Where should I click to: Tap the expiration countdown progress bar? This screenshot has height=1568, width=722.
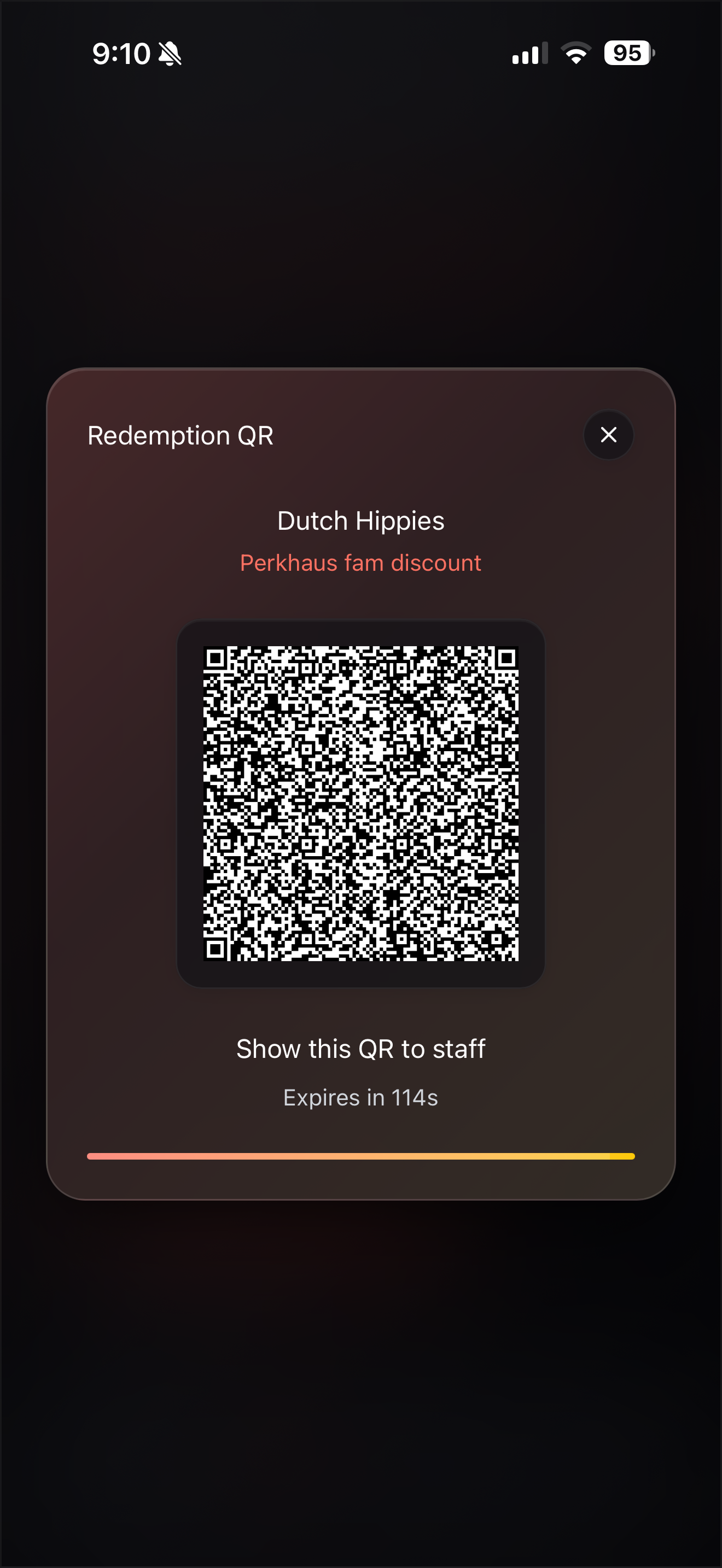pyautogui.click(x=361, y=1155)
